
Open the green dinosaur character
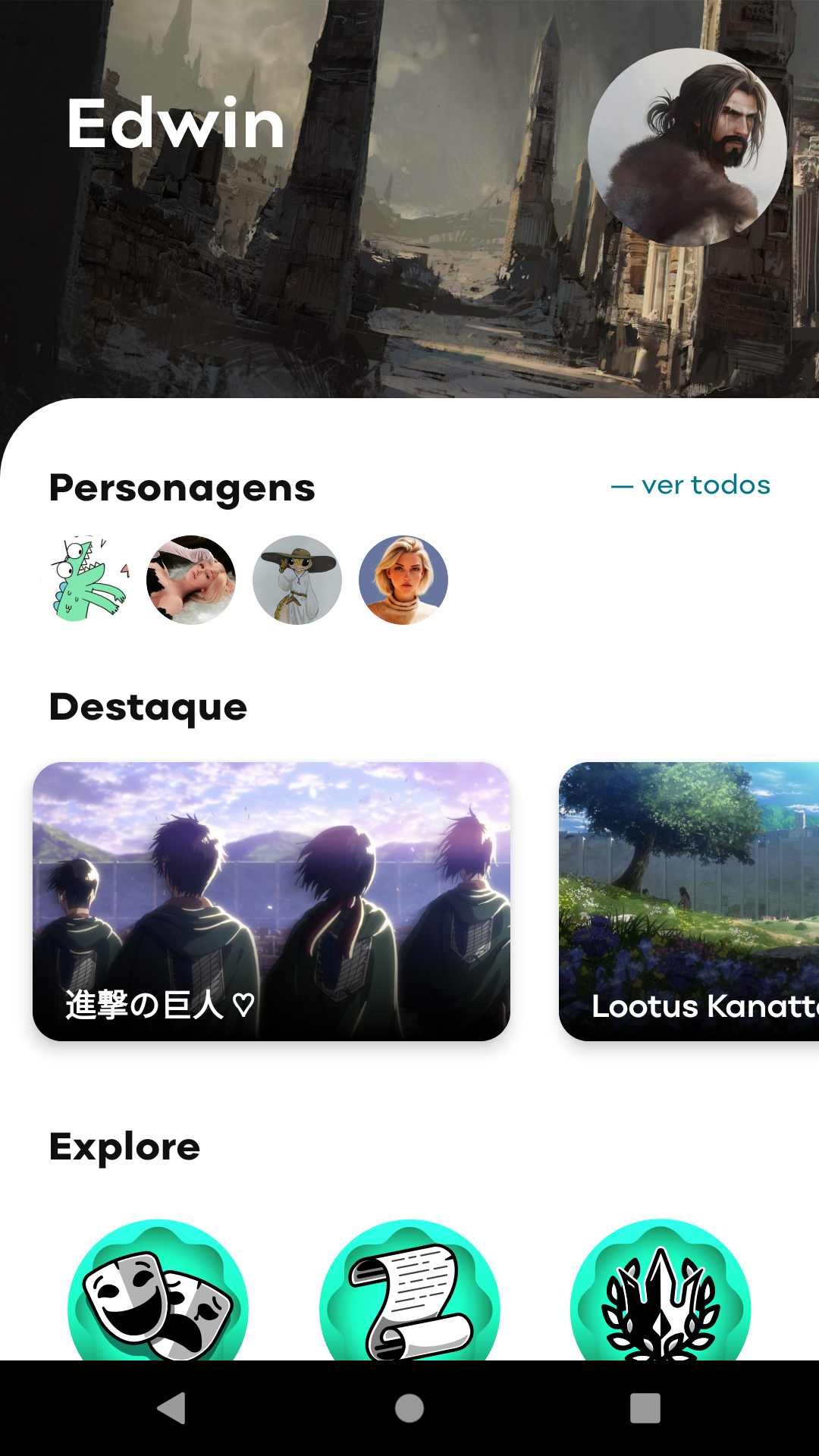85,580
